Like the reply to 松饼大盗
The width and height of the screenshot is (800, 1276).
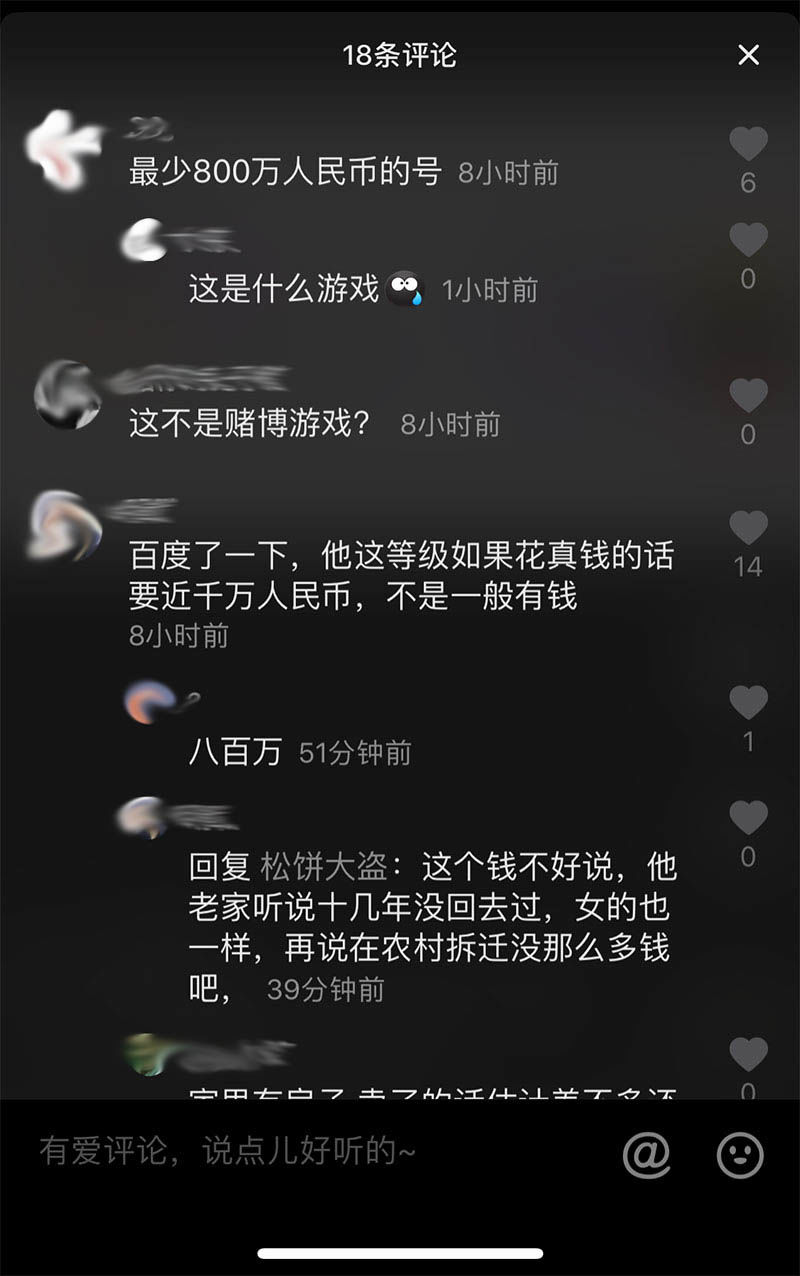748,819
